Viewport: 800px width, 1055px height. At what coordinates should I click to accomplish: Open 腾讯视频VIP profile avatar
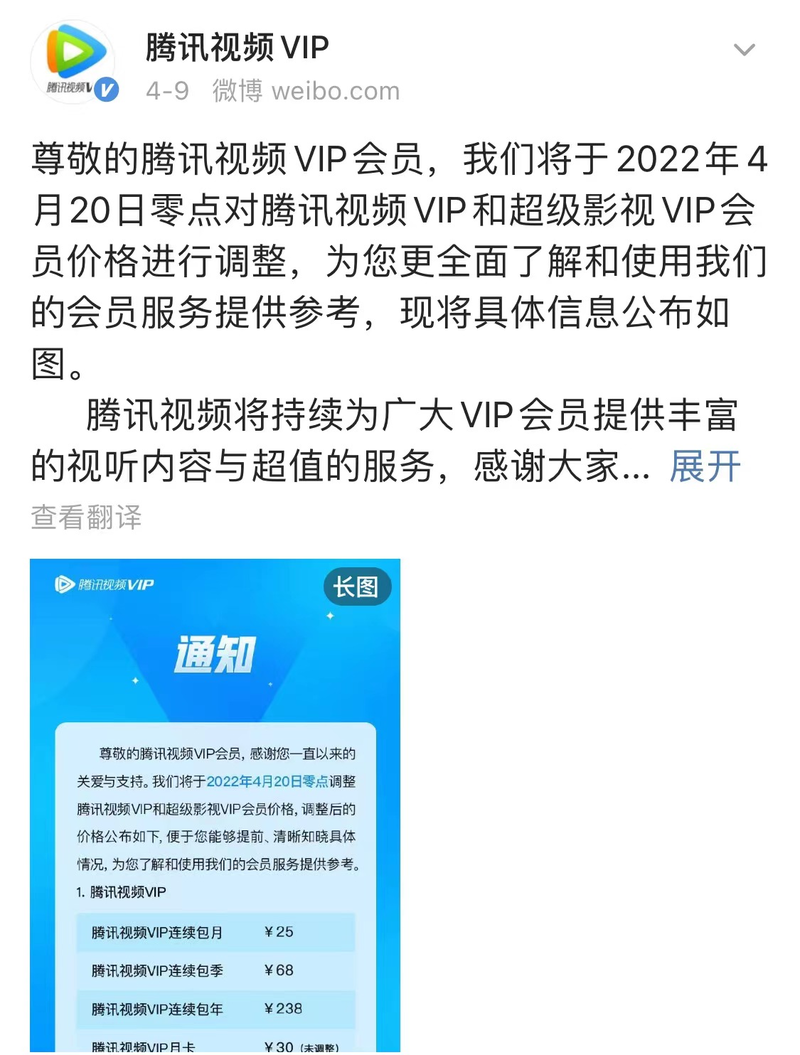77,63
